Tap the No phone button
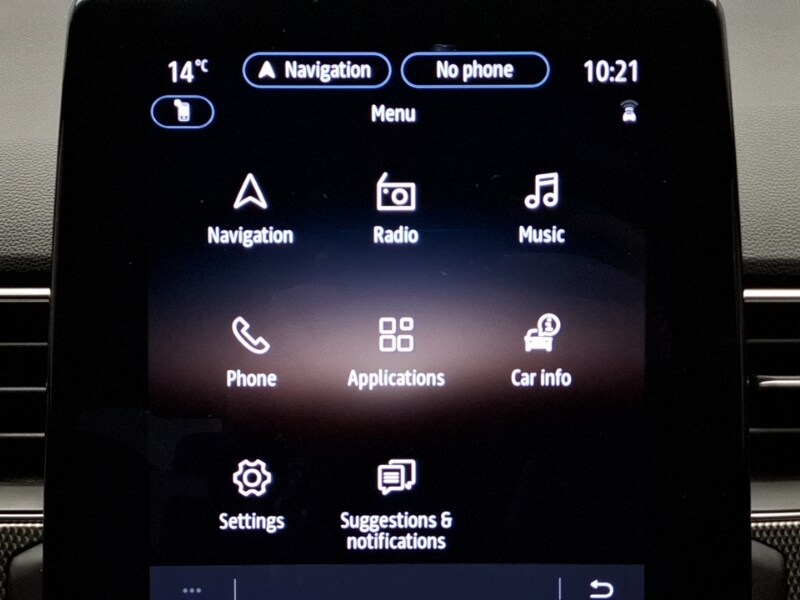 474,70
